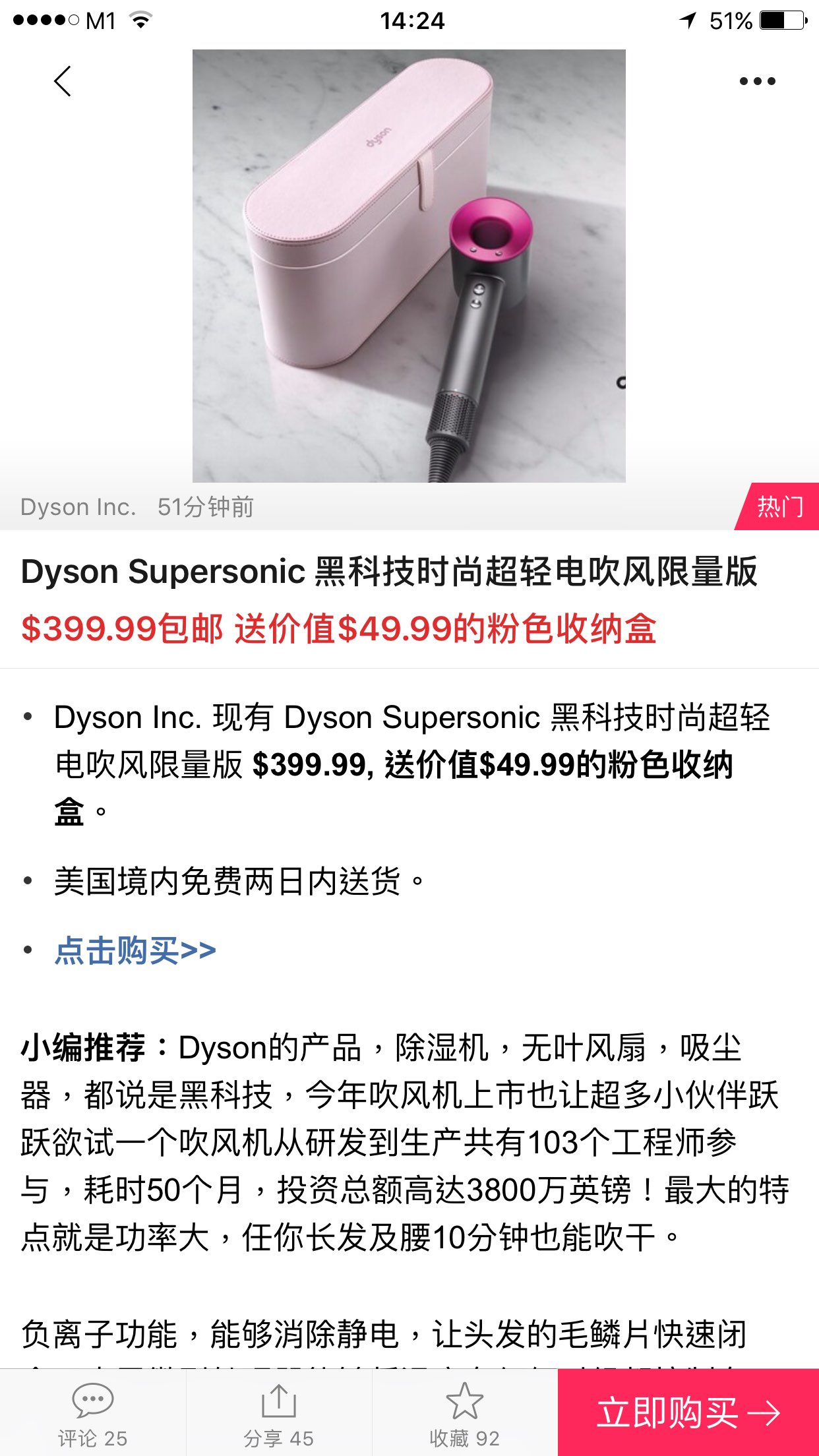Follow the 点击购买>> link
Viewport: 819px width, 1456px height.
pos(135,951)
